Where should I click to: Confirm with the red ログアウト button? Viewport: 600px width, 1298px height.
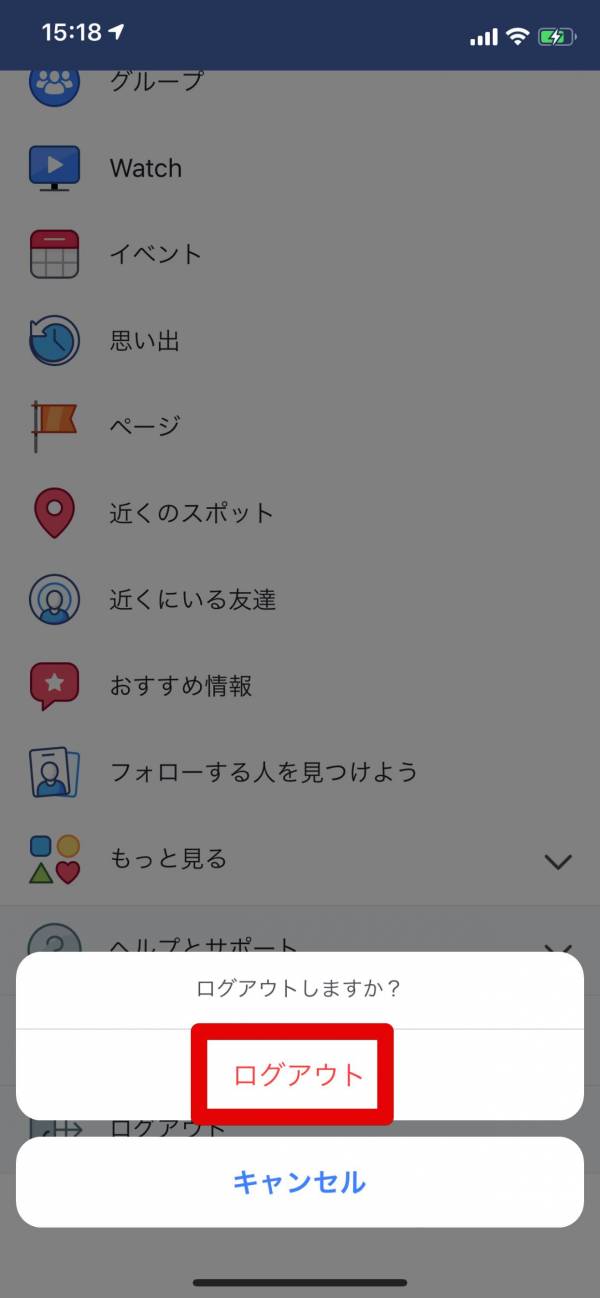point(299,1075)
